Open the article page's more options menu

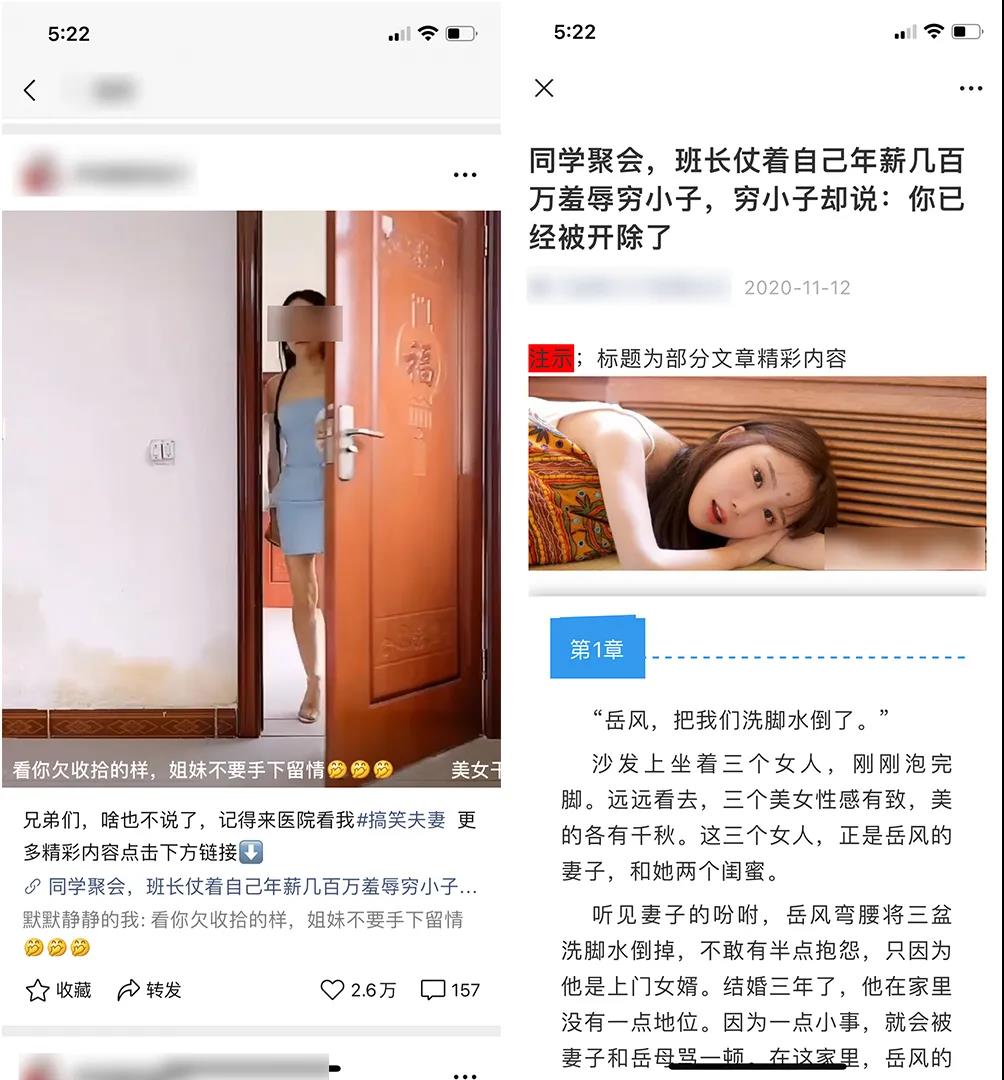[x=970, y=88]
